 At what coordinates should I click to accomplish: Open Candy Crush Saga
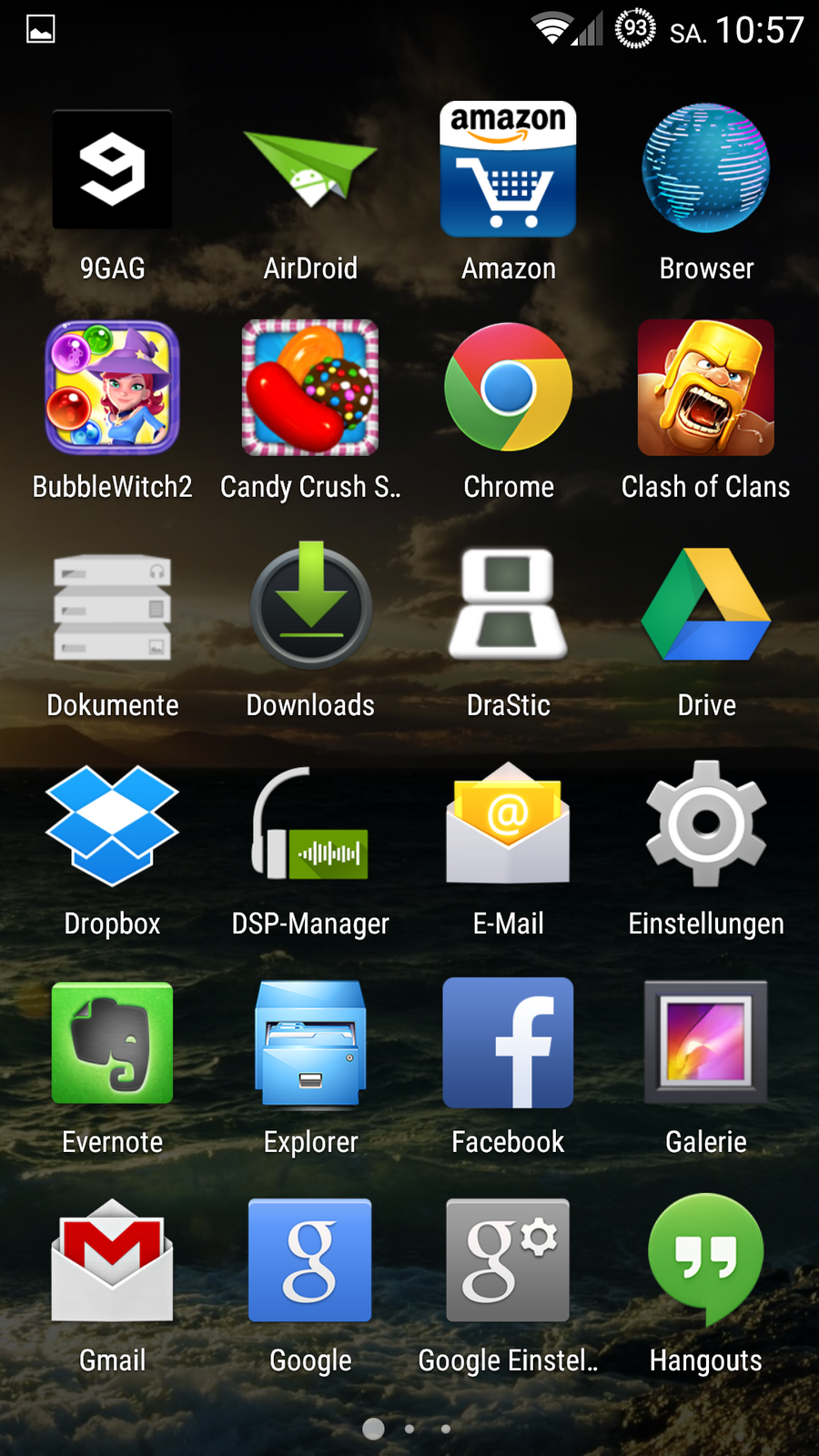310,389
